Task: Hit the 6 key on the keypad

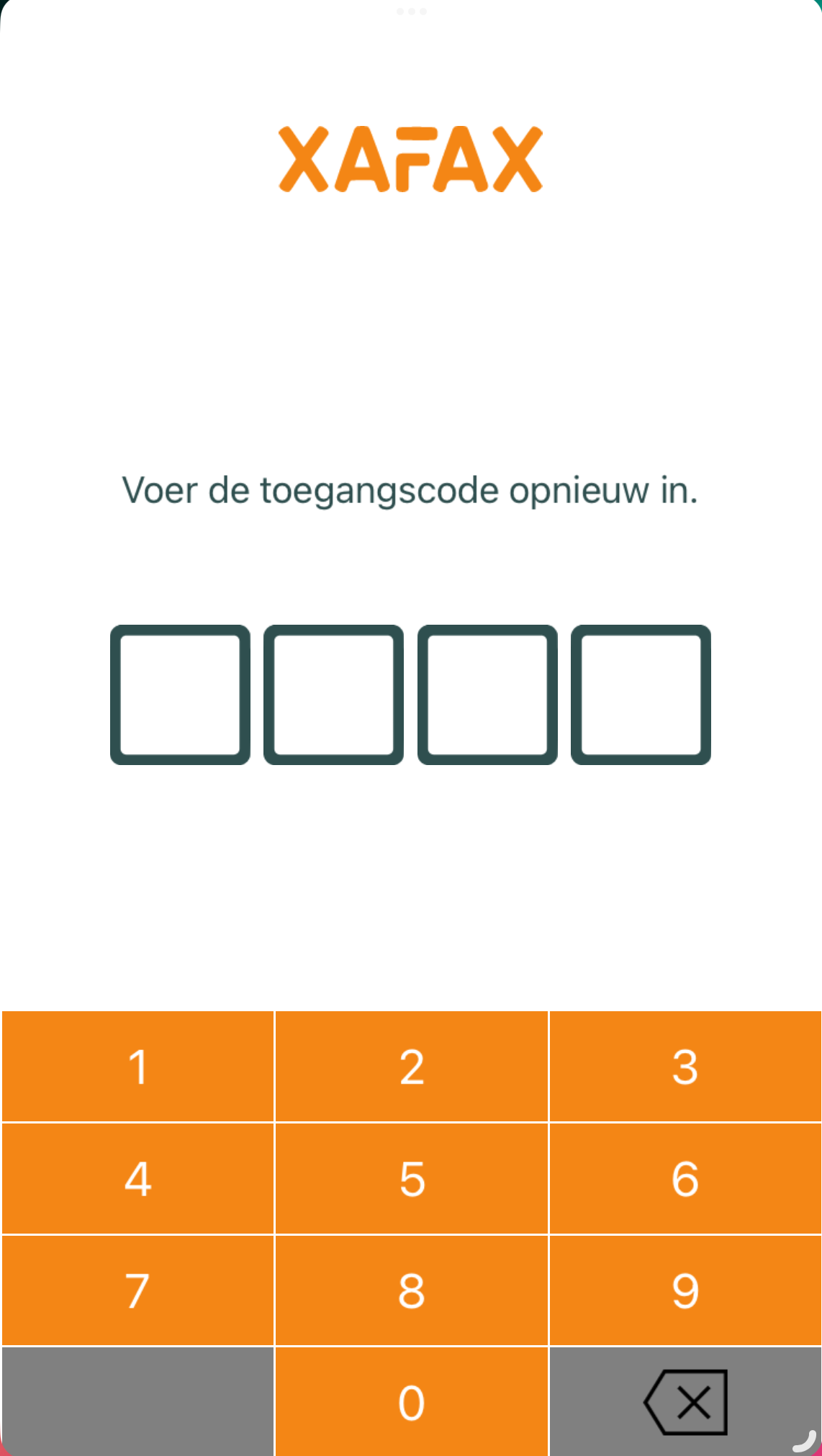Action: (685, 1179)
